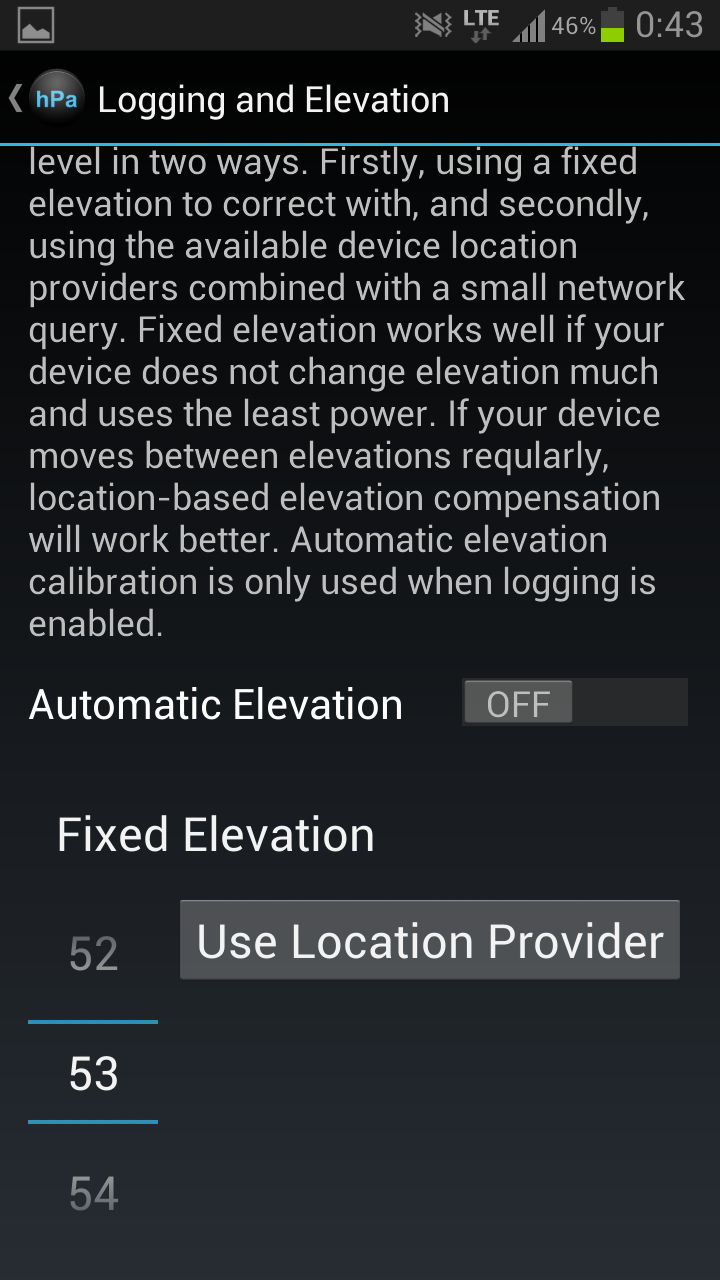The height and width of the screenshot is (1280, 720).
Task: Tap Use Location Provider button
Action: [430, 941]
